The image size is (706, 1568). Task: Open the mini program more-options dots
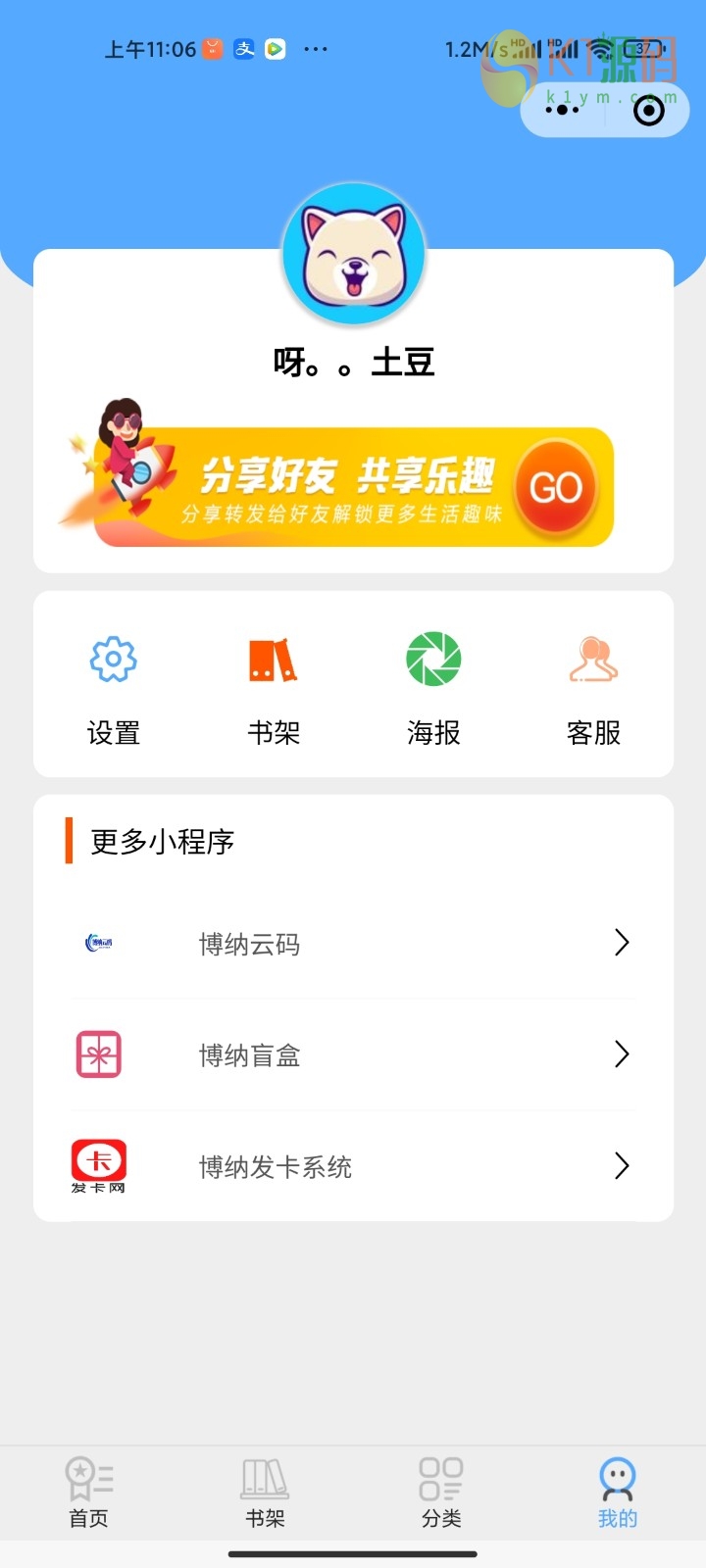[562, 111]
